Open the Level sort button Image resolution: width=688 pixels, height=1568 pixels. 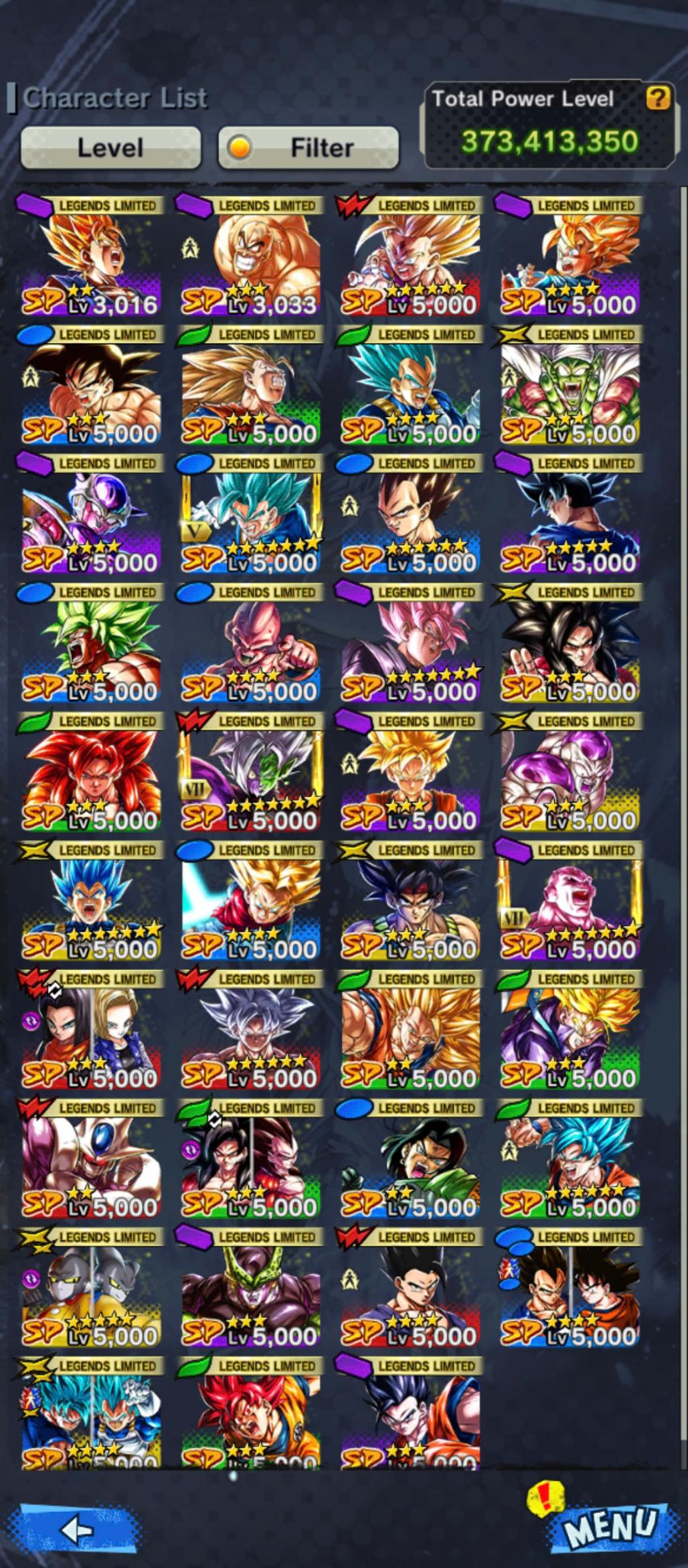(110, 147)
